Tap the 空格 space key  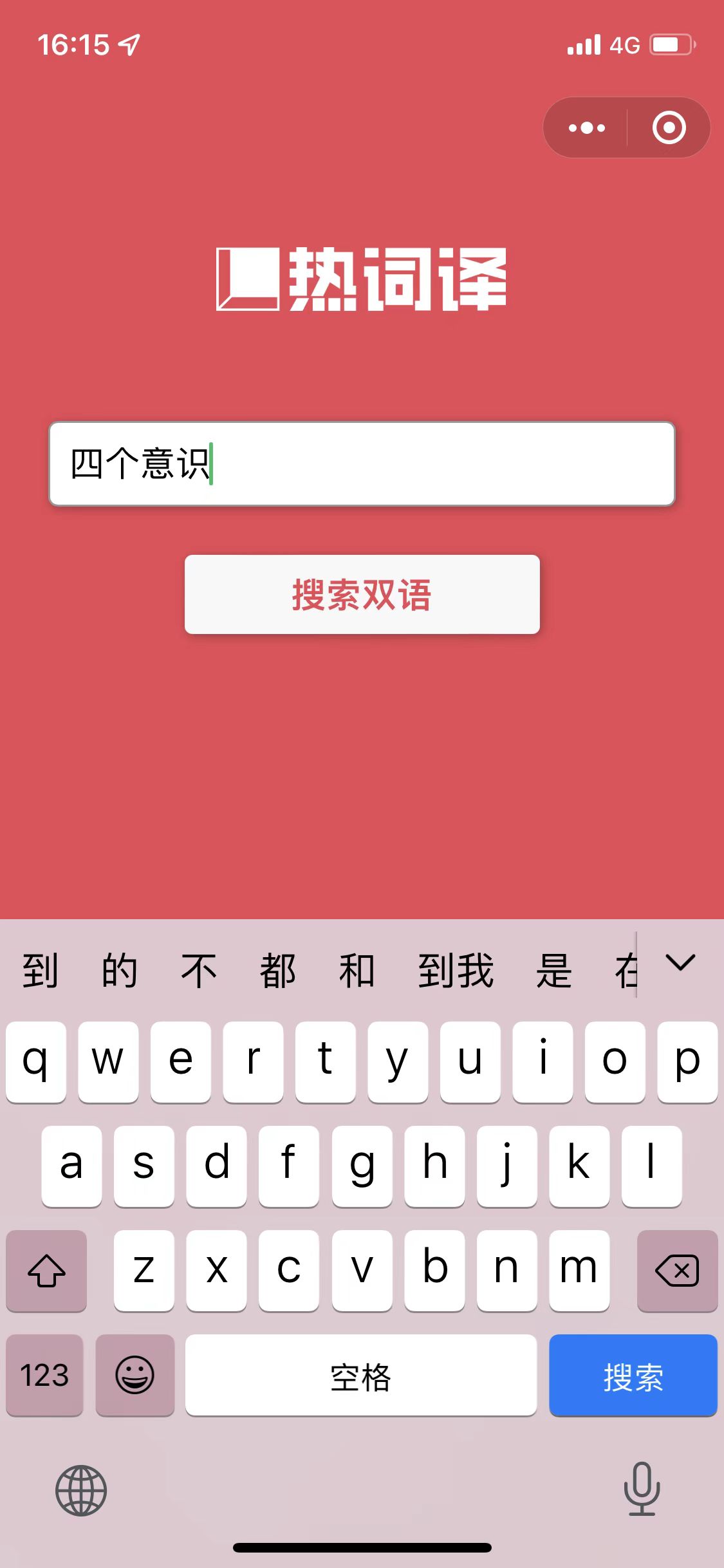click(360, 1375)
